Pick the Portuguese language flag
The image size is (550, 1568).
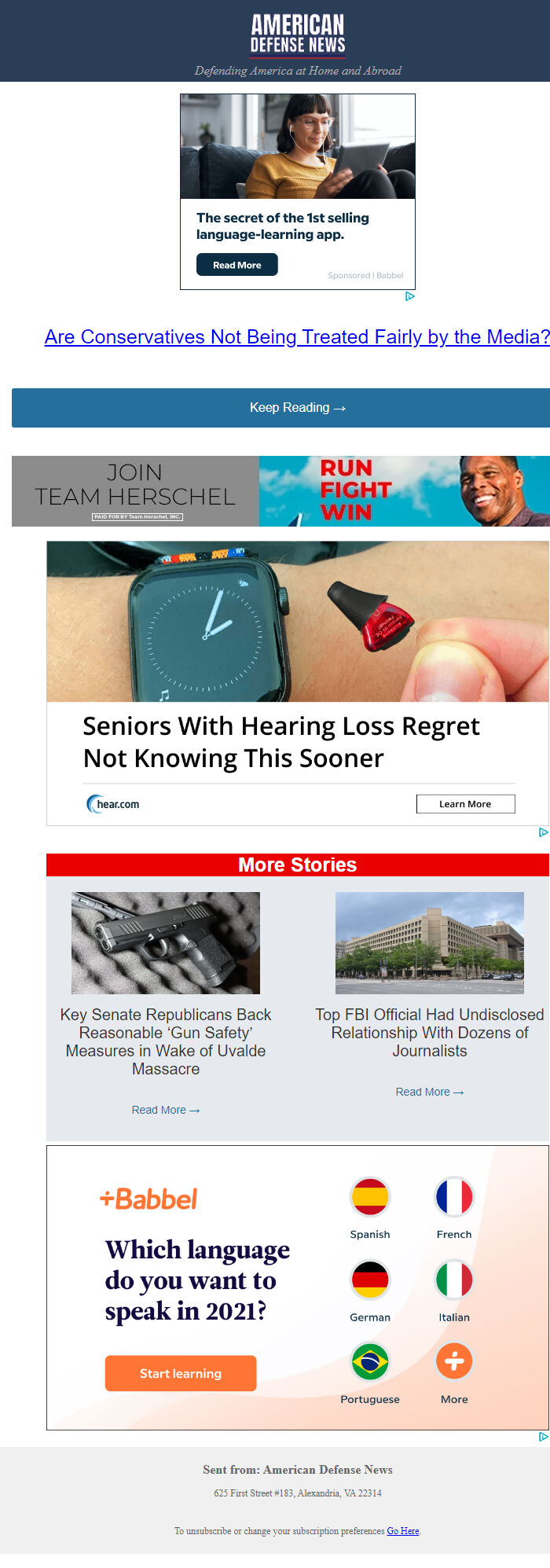[369, 1362]
